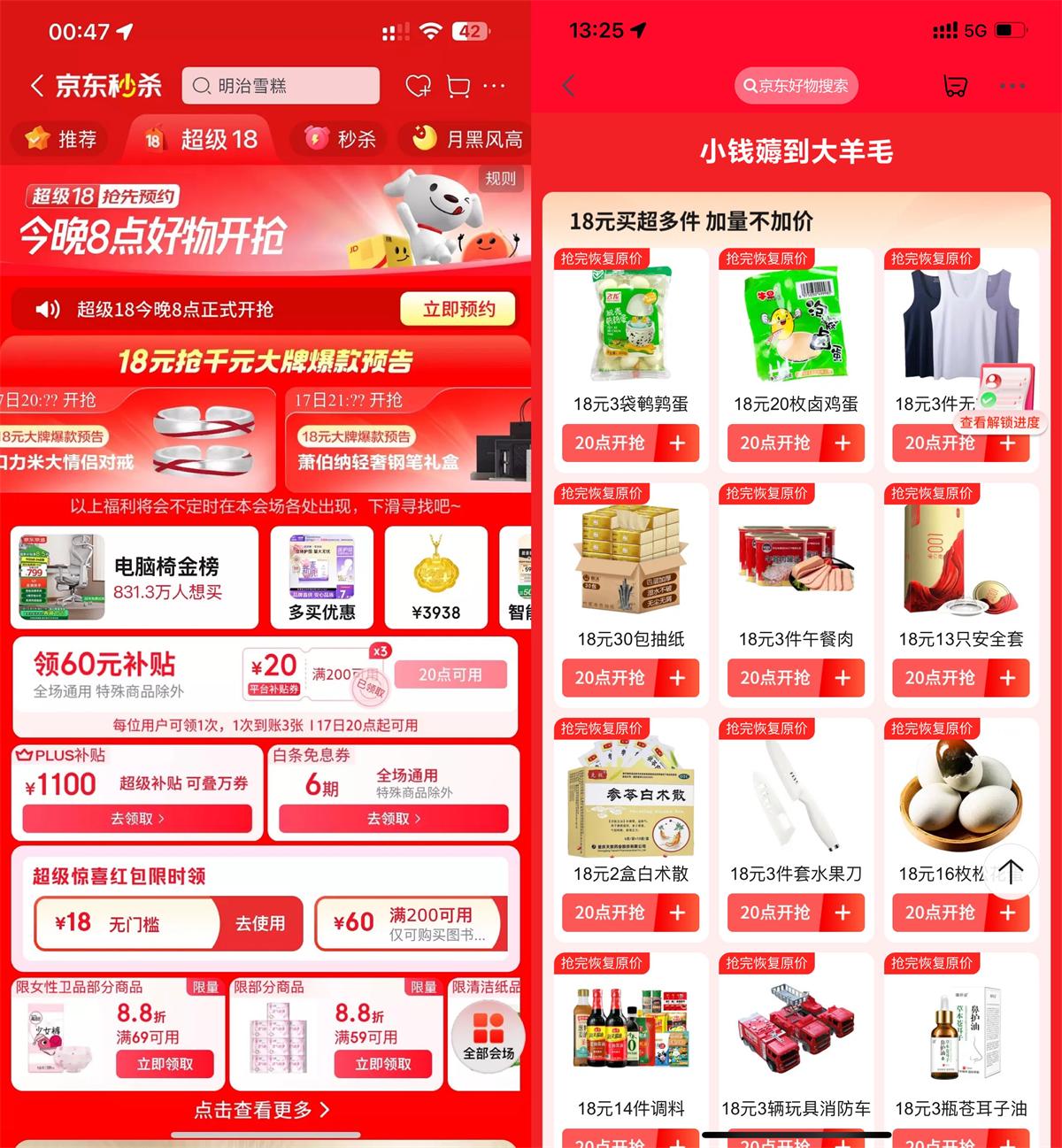Claim 白条免息券 with 去领取

[393, 819]
